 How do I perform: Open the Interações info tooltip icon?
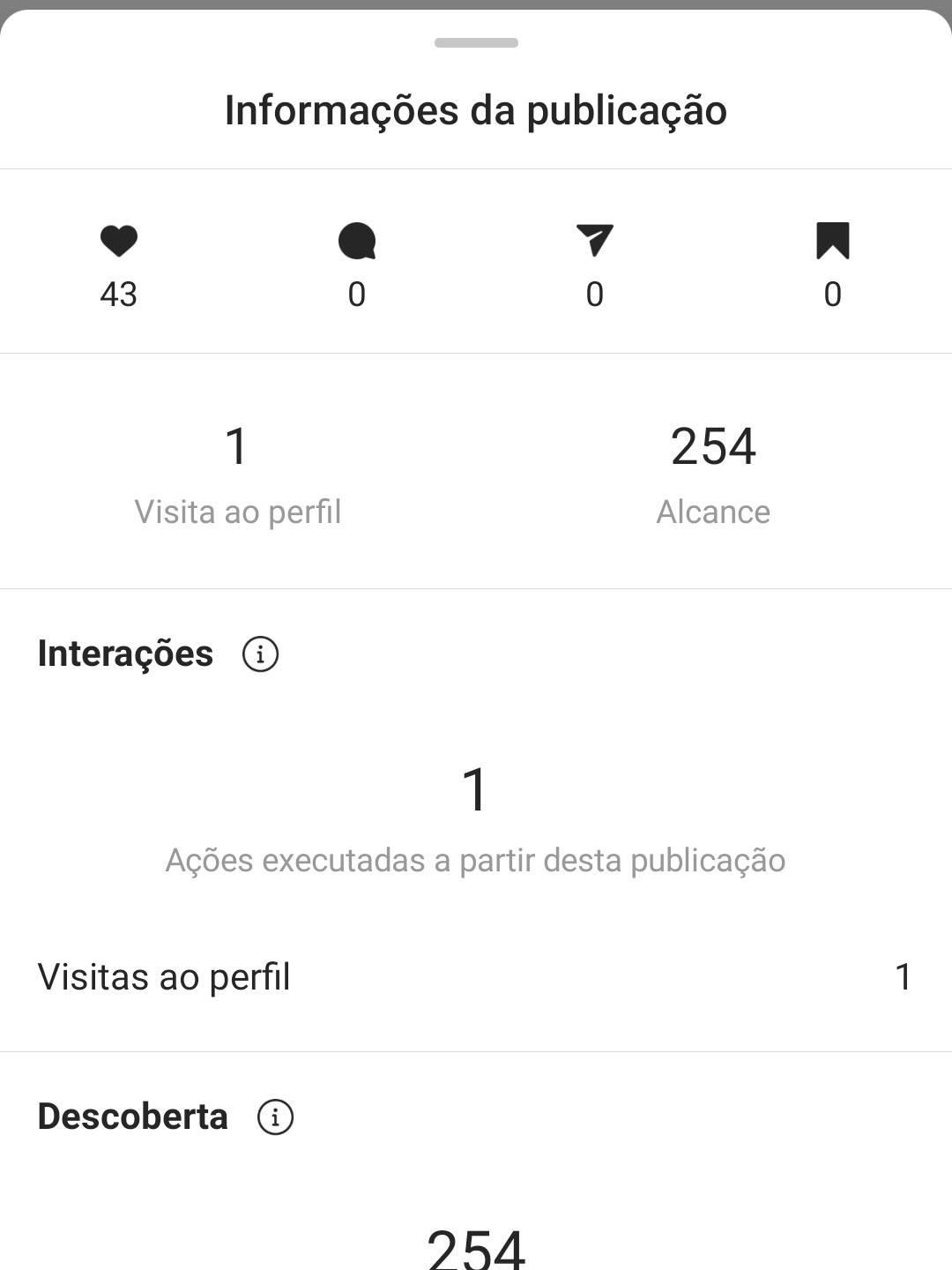tap(260, 654)
